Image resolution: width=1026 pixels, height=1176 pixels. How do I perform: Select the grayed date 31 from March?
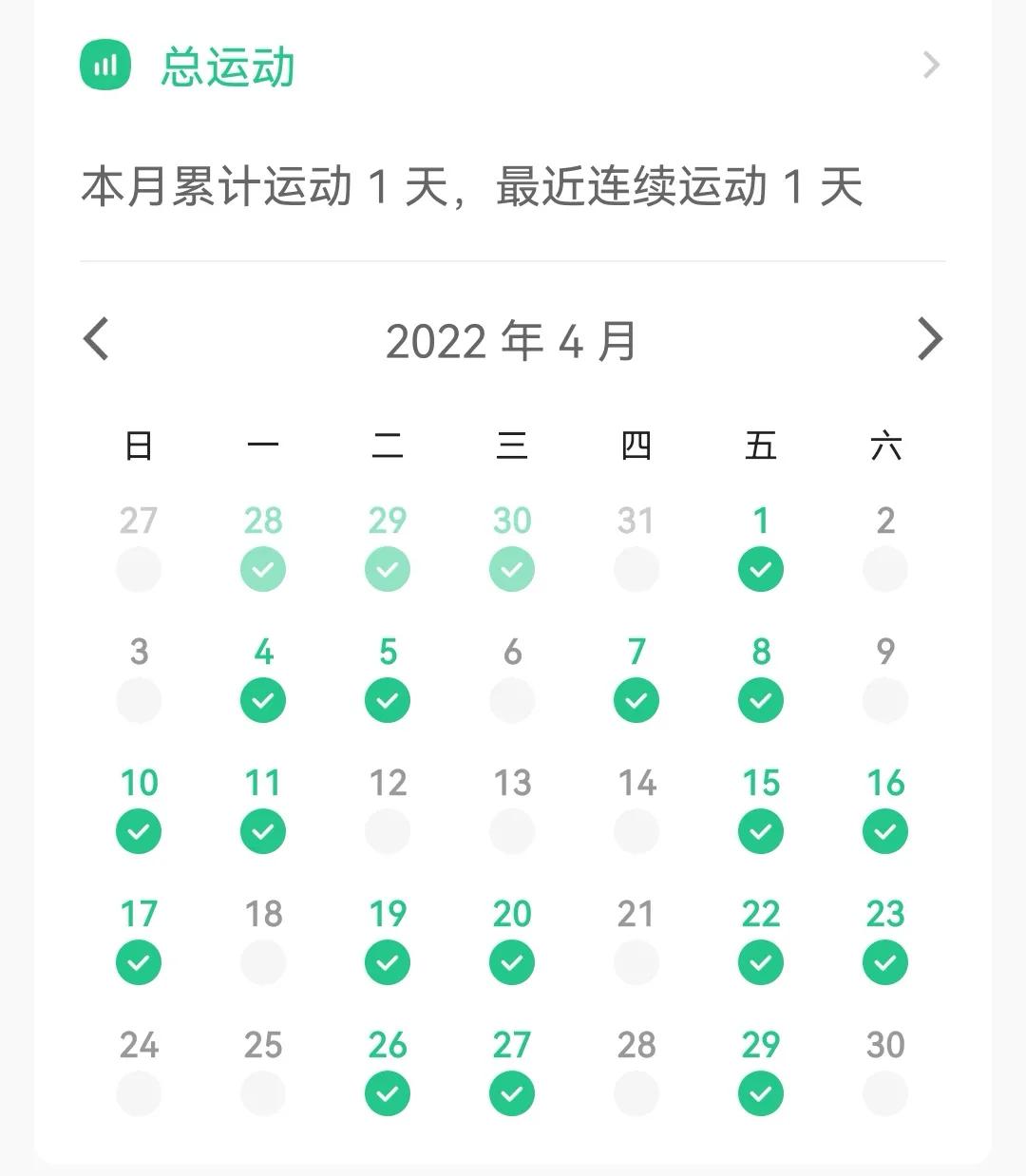pos(636,520)
